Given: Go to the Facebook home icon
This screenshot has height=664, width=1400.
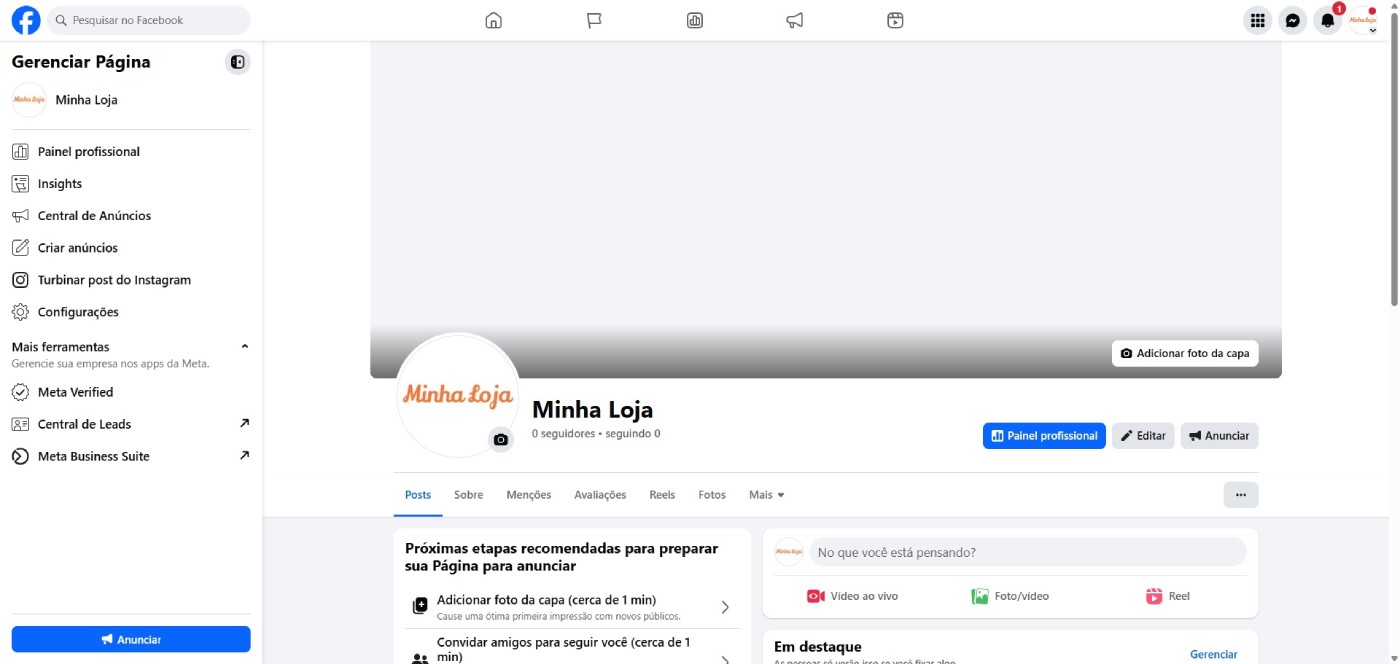Looking at the screenshot, I should pos(493,20).
